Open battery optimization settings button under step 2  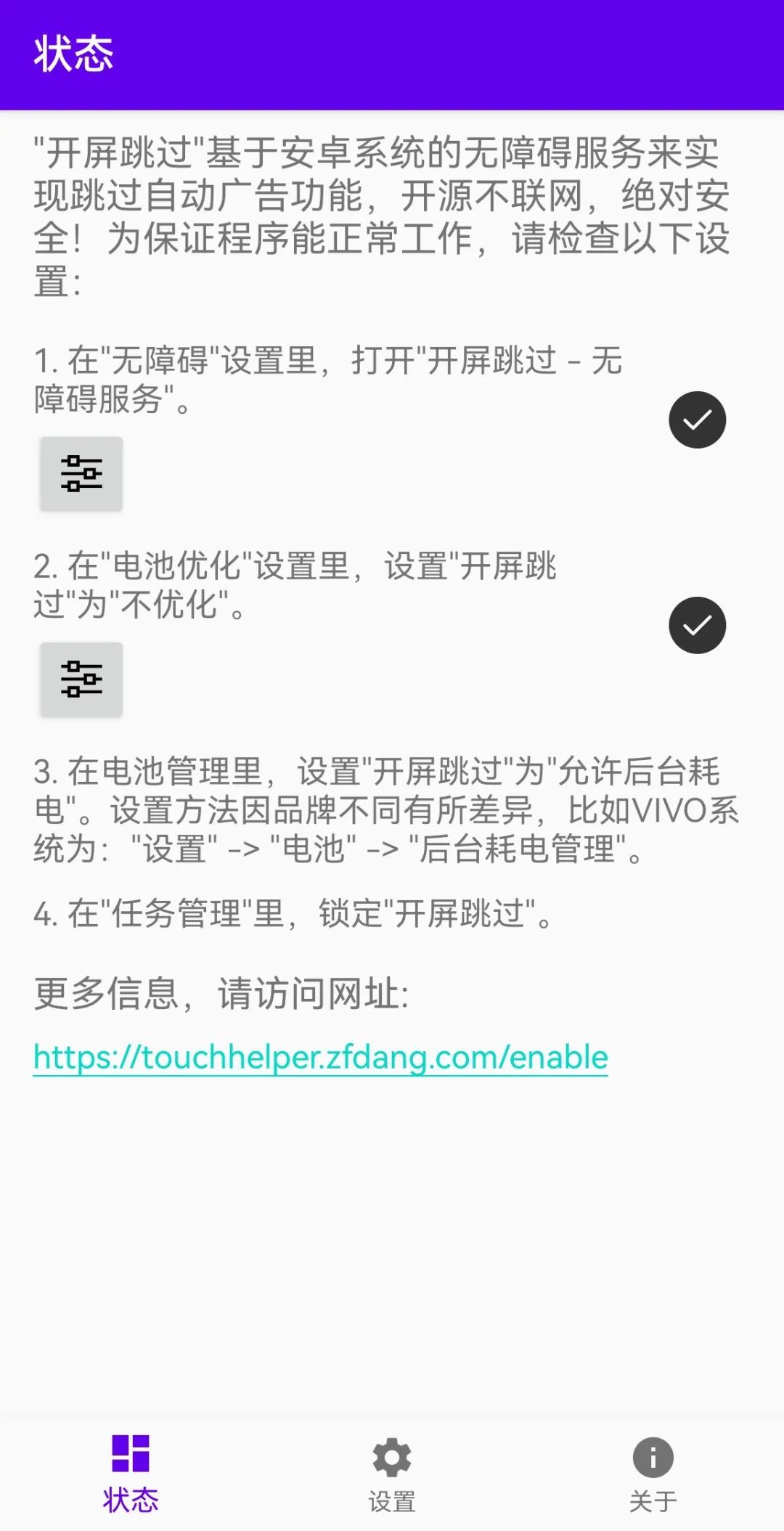pyautogui.click(x=81, y=679)
